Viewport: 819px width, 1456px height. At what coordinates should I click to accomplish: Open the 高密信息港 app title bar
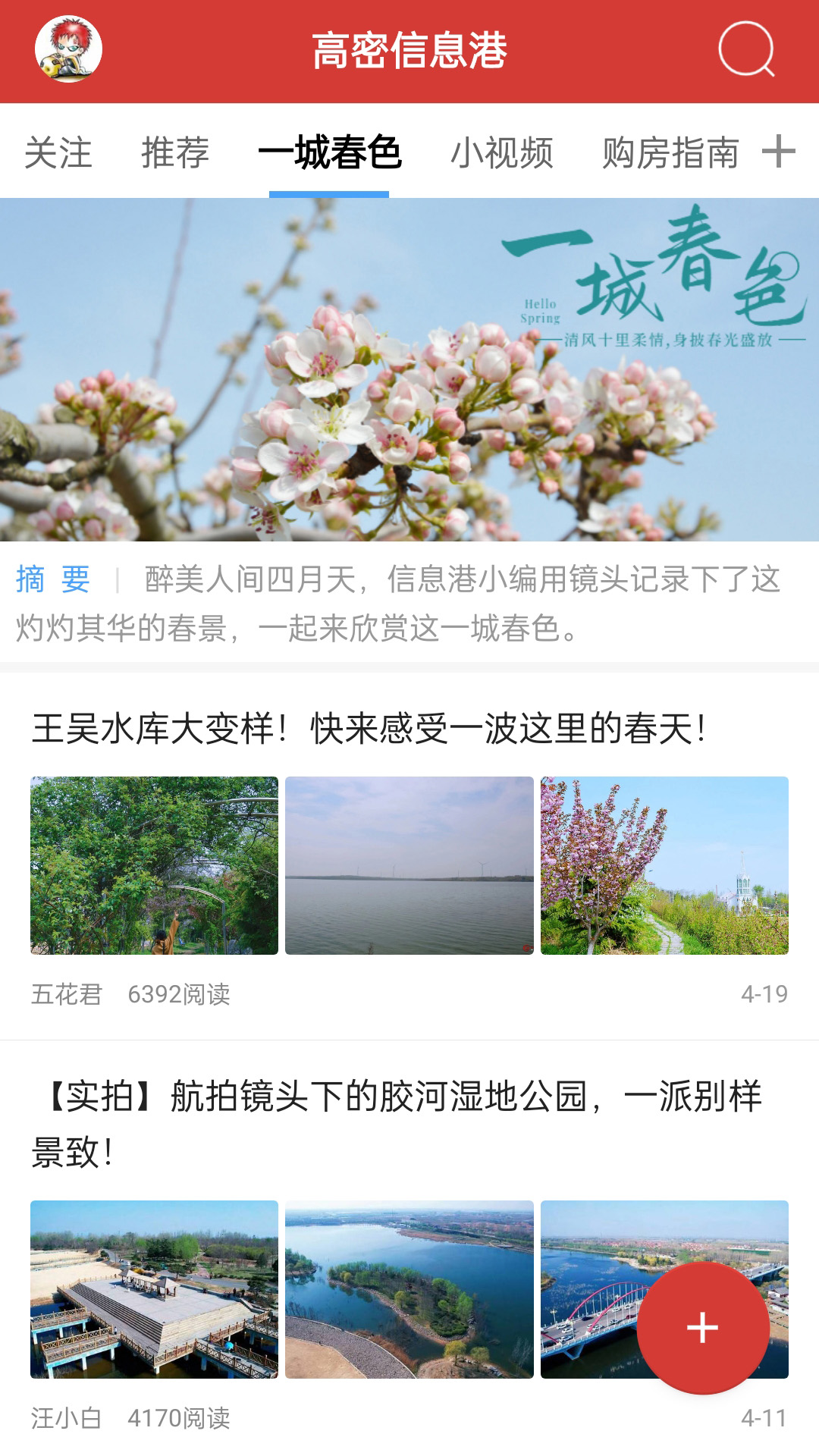[x=409, y=50]
